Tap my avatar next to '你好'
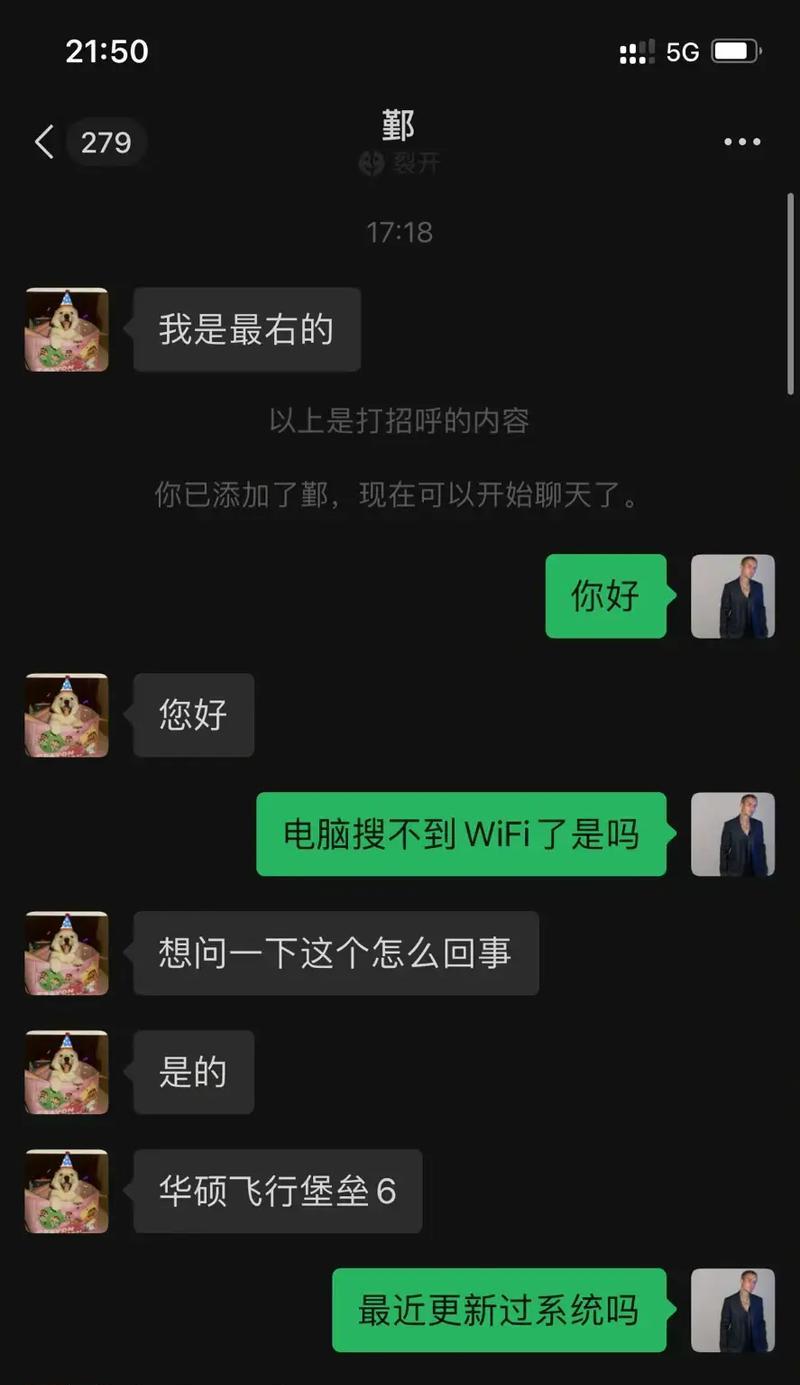This screenshot has width=800, height=1385. point(733,597)
